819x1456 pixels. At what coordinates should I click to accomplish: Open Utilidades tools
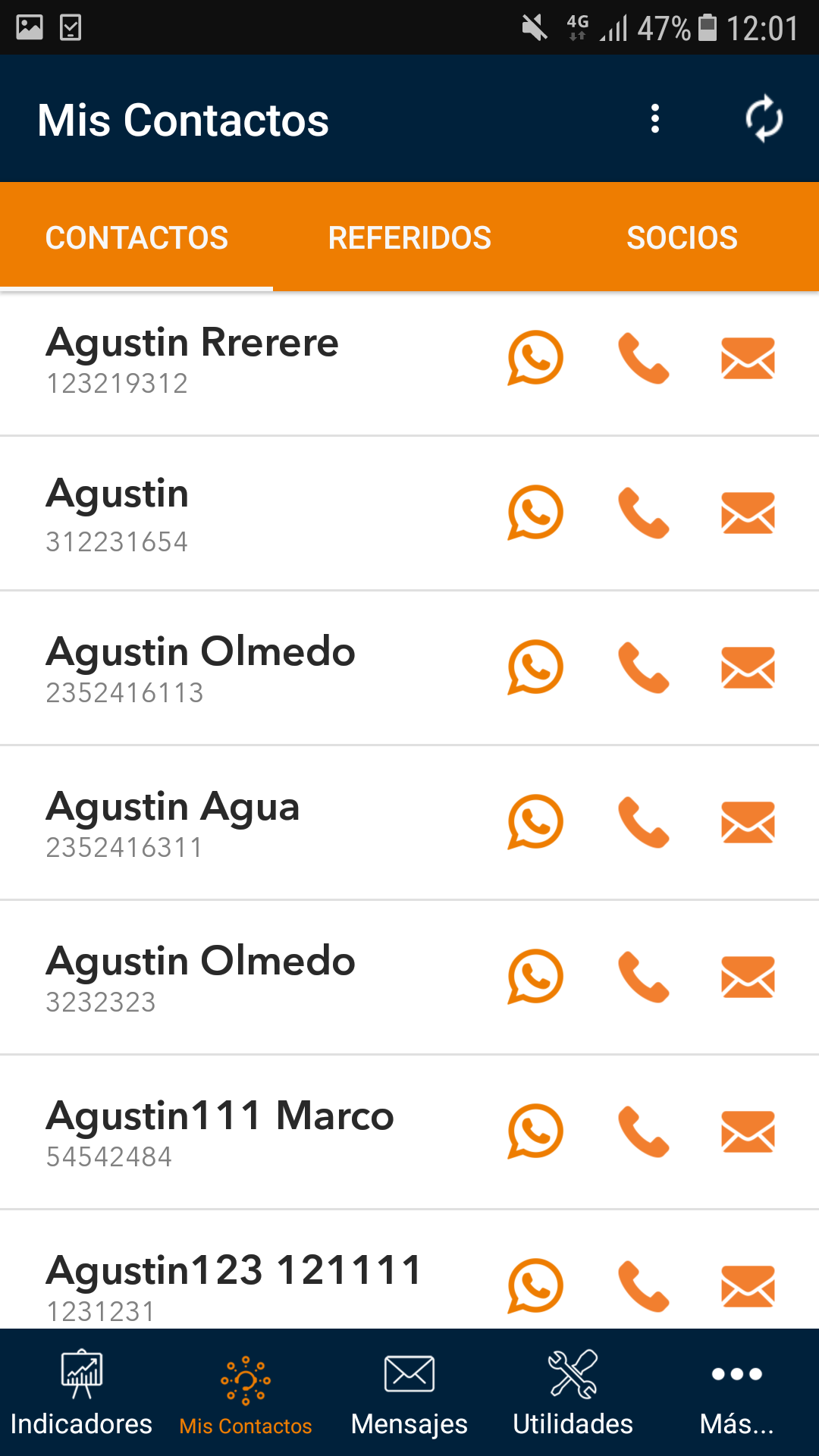[x=573, y=1393]
